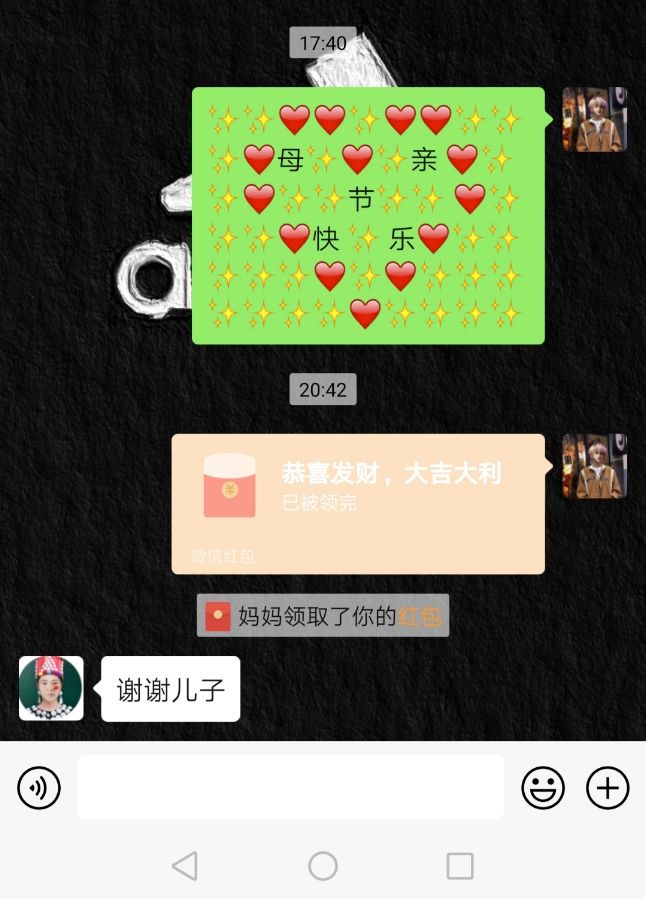
Task: Go back with the system back button
Action: pos(185,866)
